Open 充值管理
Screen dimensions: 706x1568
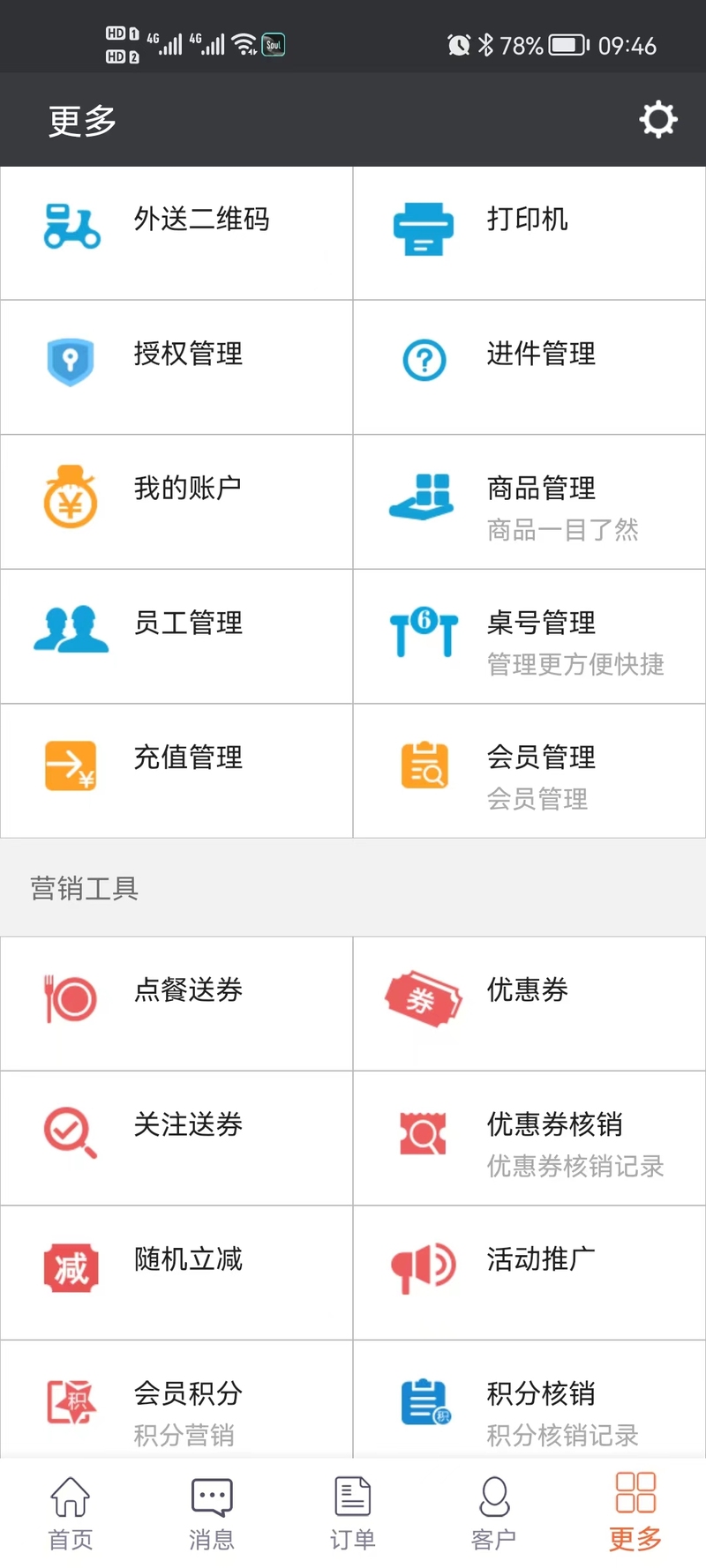point(176,771)
